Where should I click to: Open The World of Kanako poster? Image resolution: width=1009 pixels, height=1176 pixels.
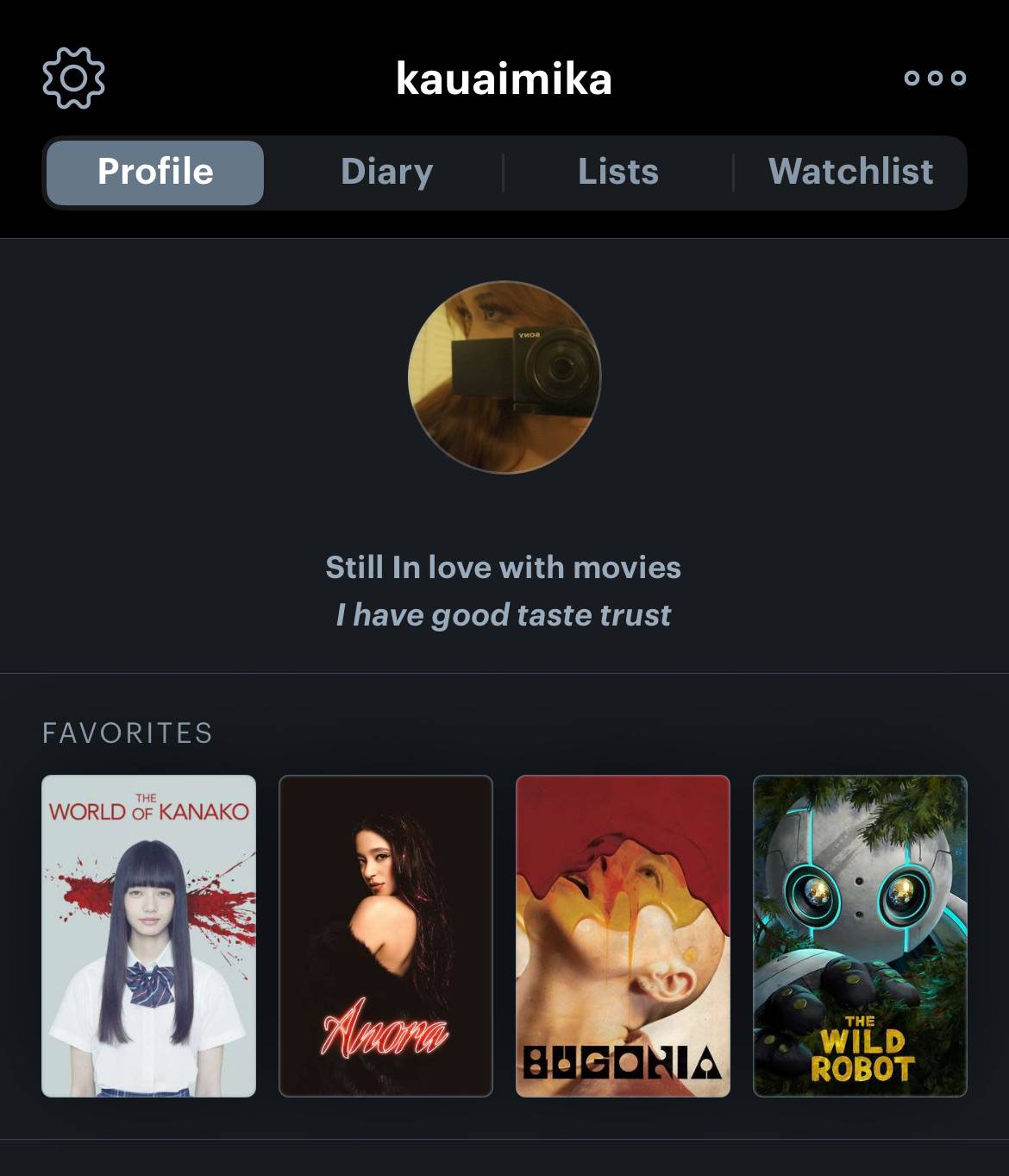pyautogui.click(x=149, y=936)
